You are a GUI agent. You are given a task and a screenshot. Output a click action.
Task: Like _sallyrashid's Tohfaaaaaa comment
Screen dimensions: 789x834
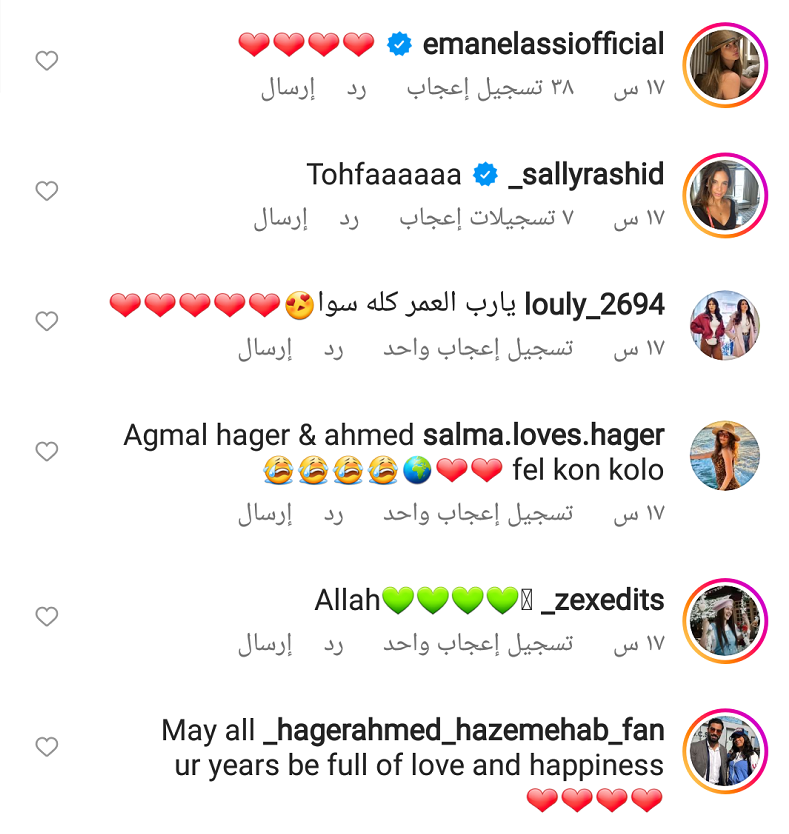click(x=47, y=191)
